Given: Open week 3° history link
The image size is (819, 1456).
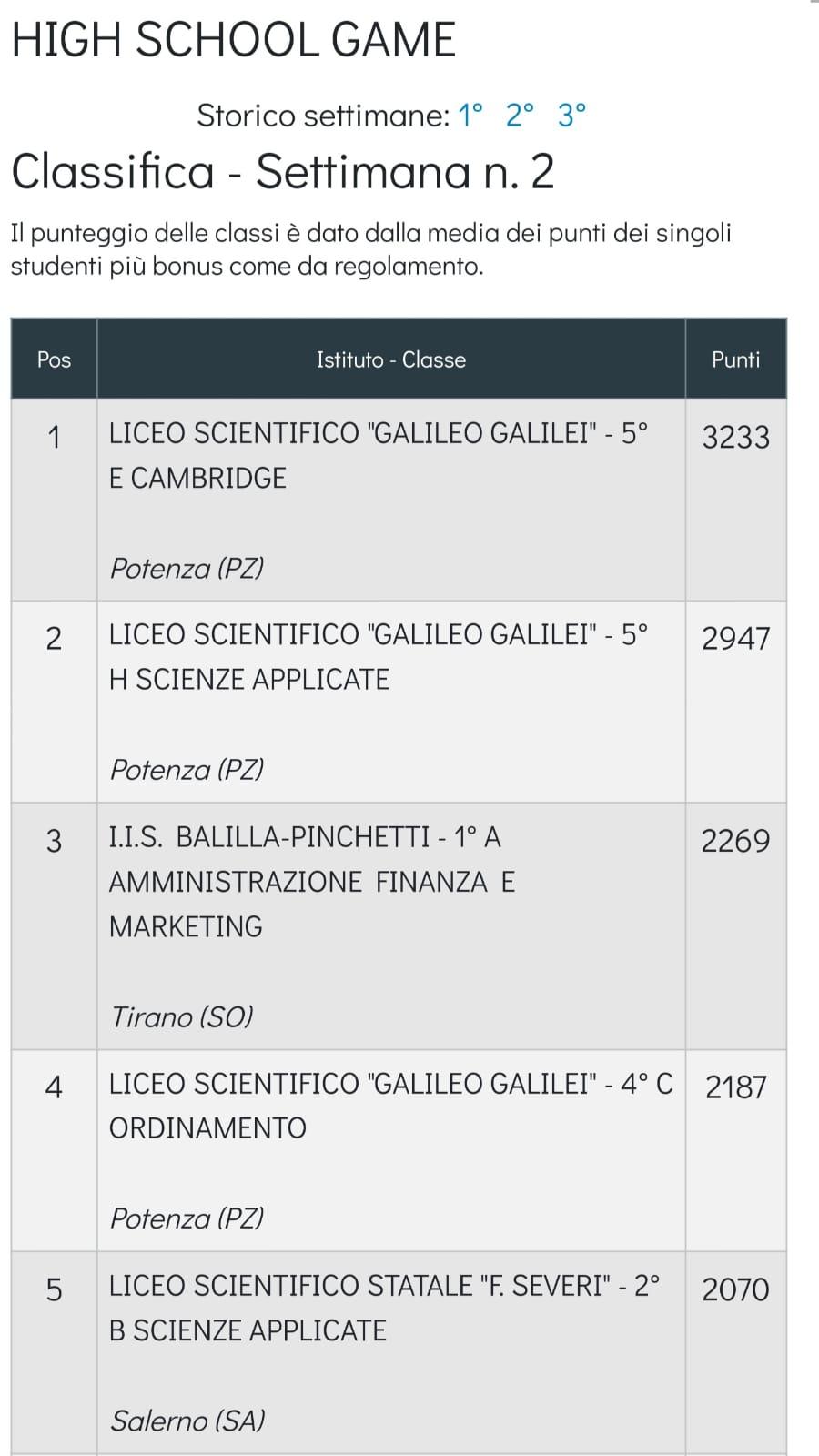Looking at the screenshot, I should (572, 116).
